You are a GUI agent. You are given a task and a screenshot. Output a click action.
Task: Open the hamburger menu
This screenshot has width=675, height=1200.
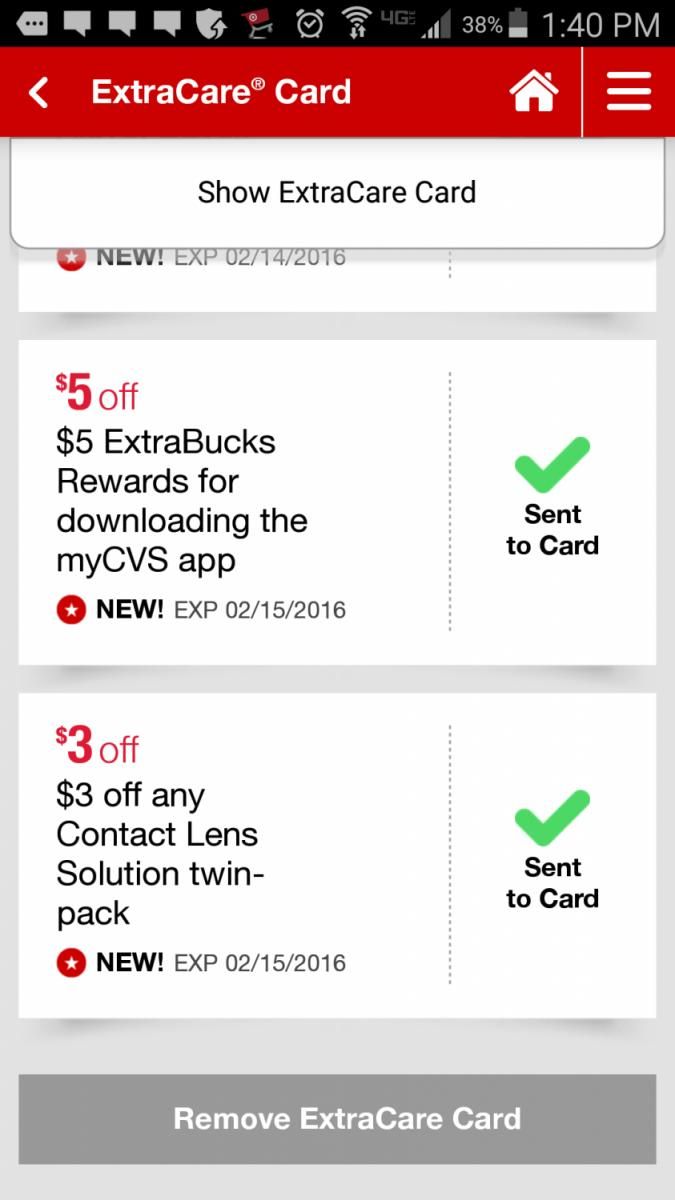pyautogui.click(x=628, y=93)
